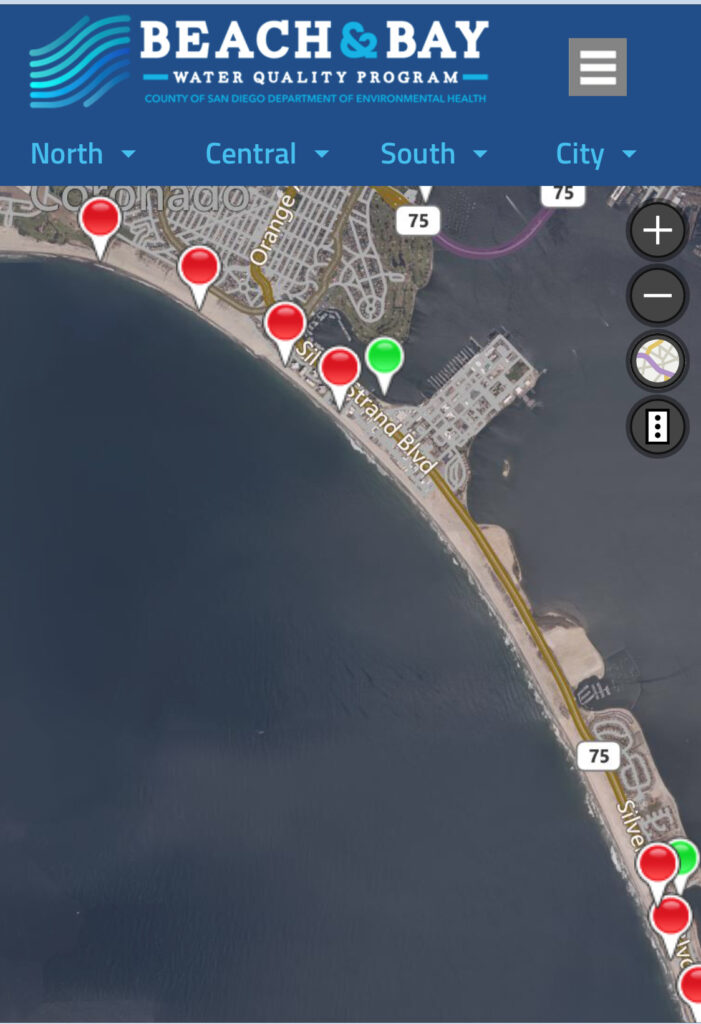Expand the Central dropdown
This screenshot has height=1024, width=701.
266,154
